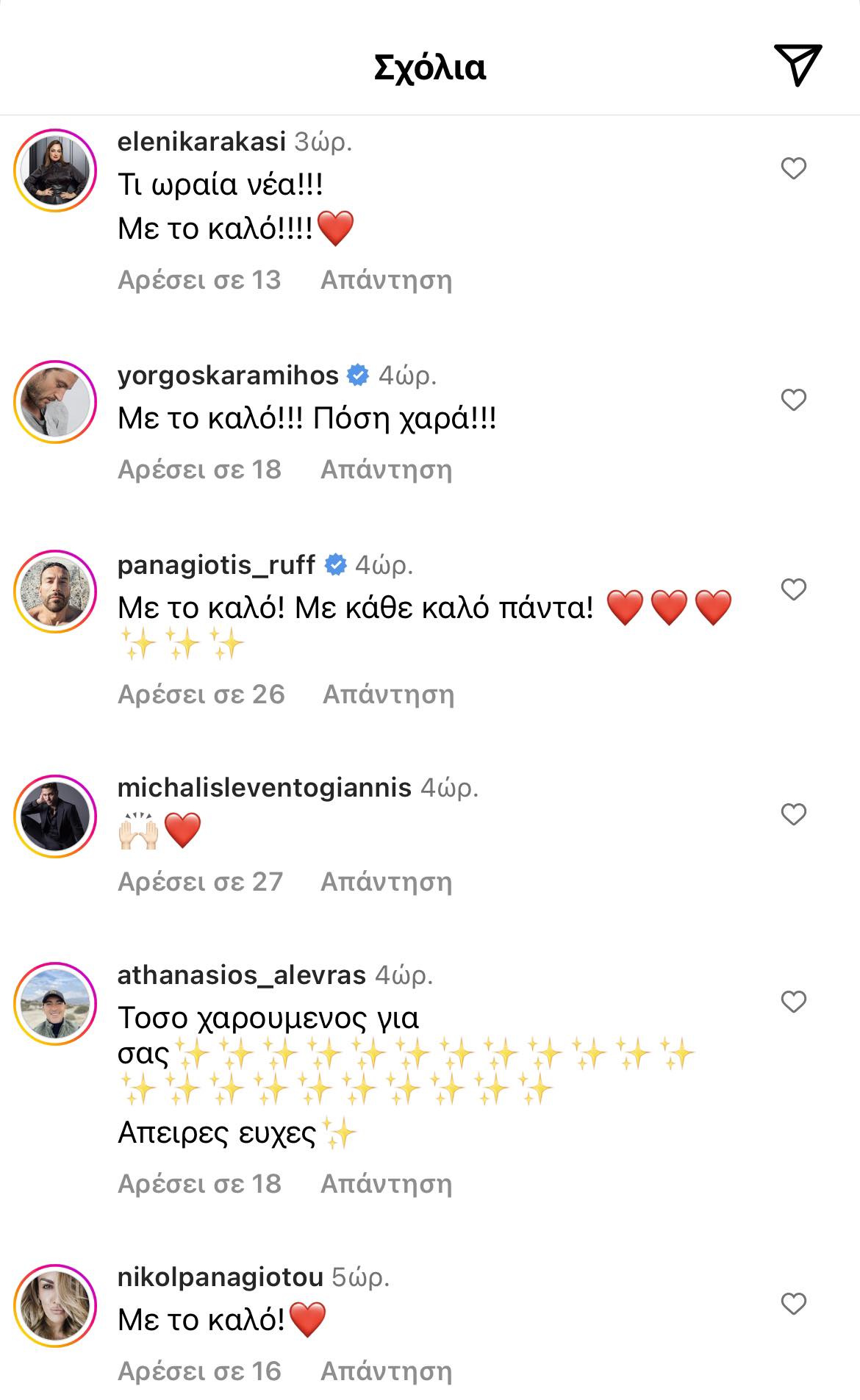The height and width of the screenshot is (1400, 860).
Task: Like athanasios_alevras's comment
Action: (793, 1002)
